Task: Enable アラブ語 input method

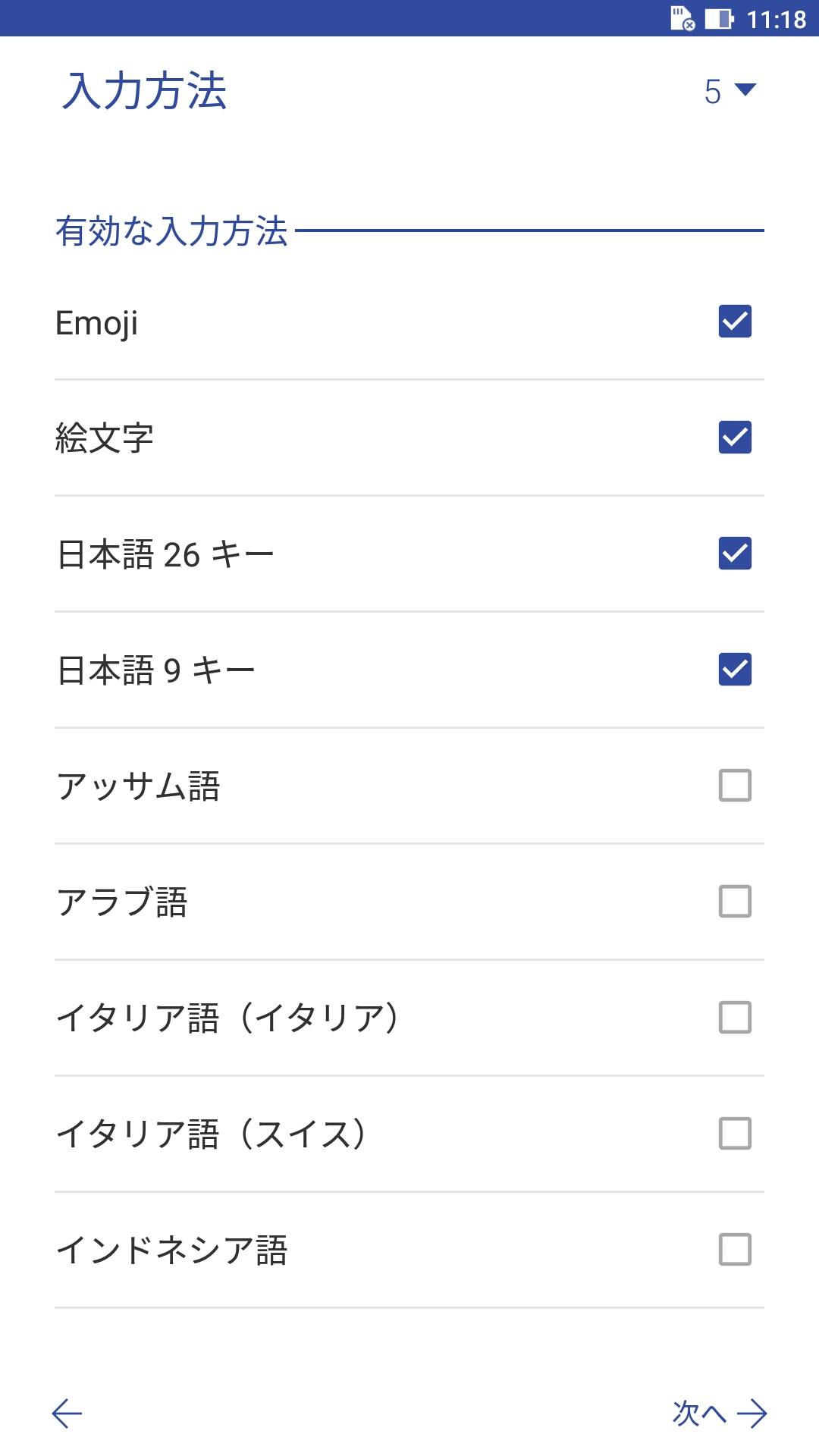Action: (735, 902)
